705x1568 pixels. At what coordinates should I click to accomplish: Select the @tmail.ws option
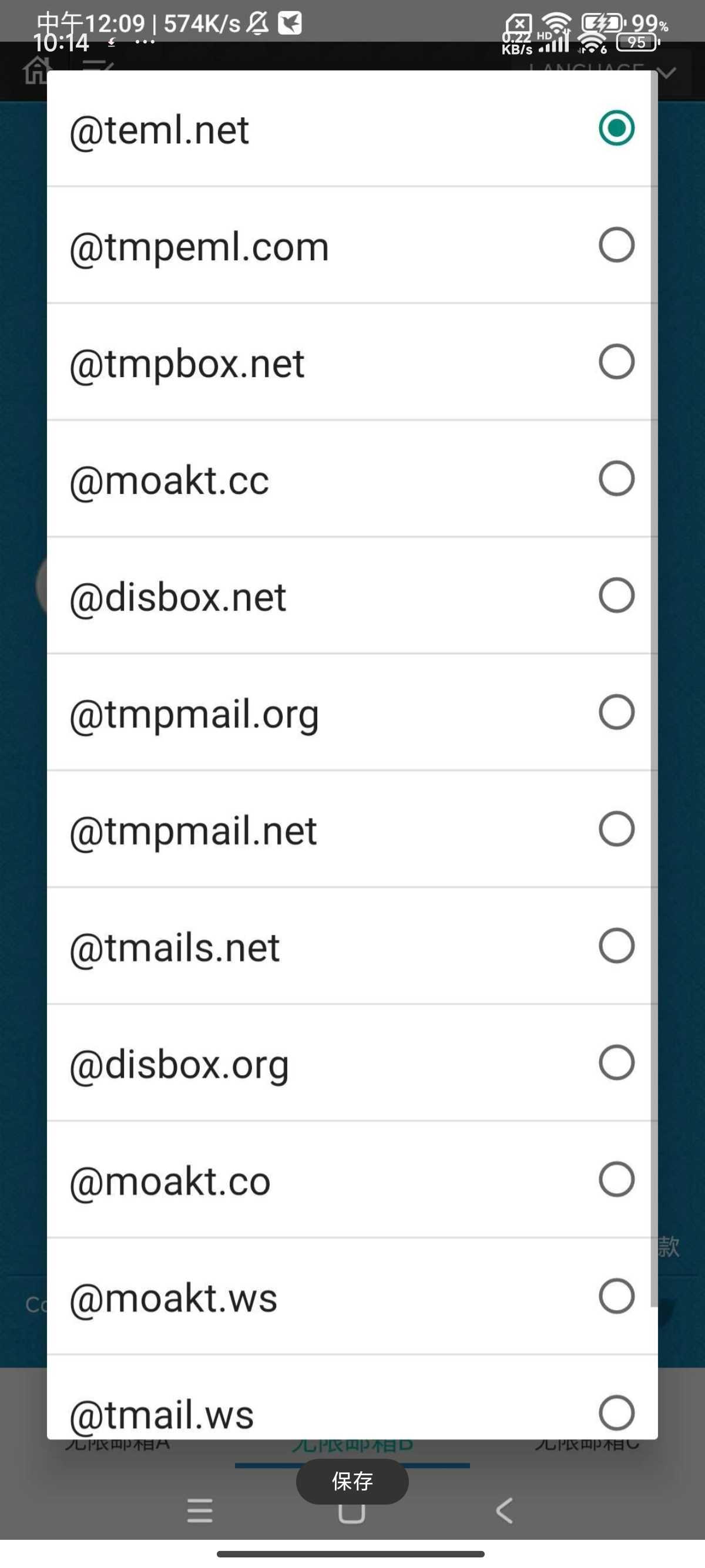click(x=352, y=1398)
